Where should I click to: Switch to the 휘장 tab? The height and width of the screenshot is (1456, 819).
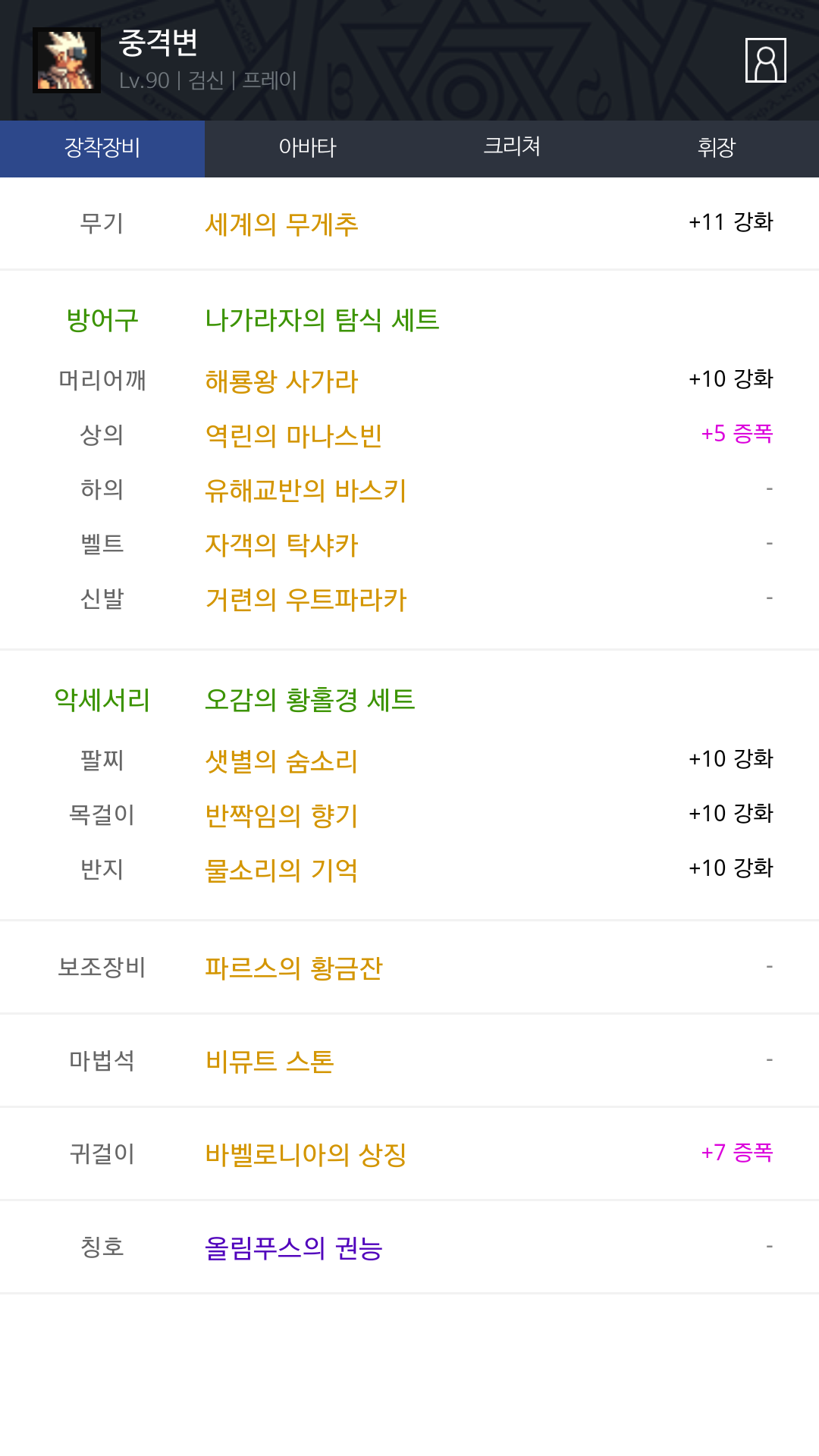click(717, 148)
